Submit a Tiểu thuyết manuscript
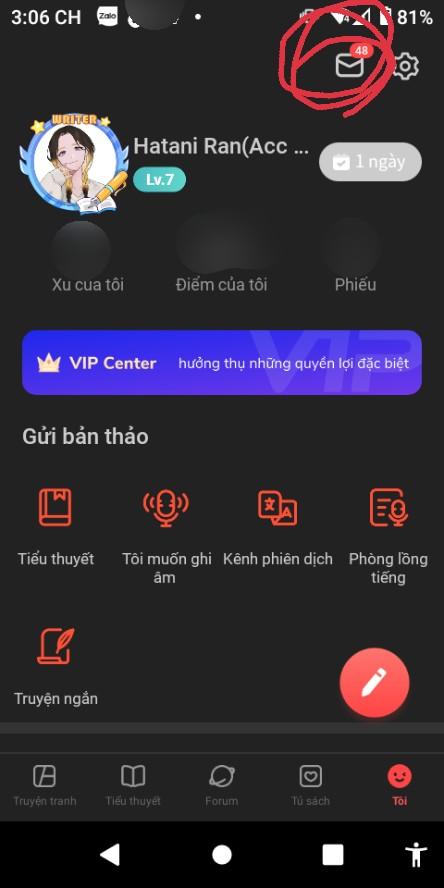This screenshot has width=444, height=888. [x=56, y=527]
